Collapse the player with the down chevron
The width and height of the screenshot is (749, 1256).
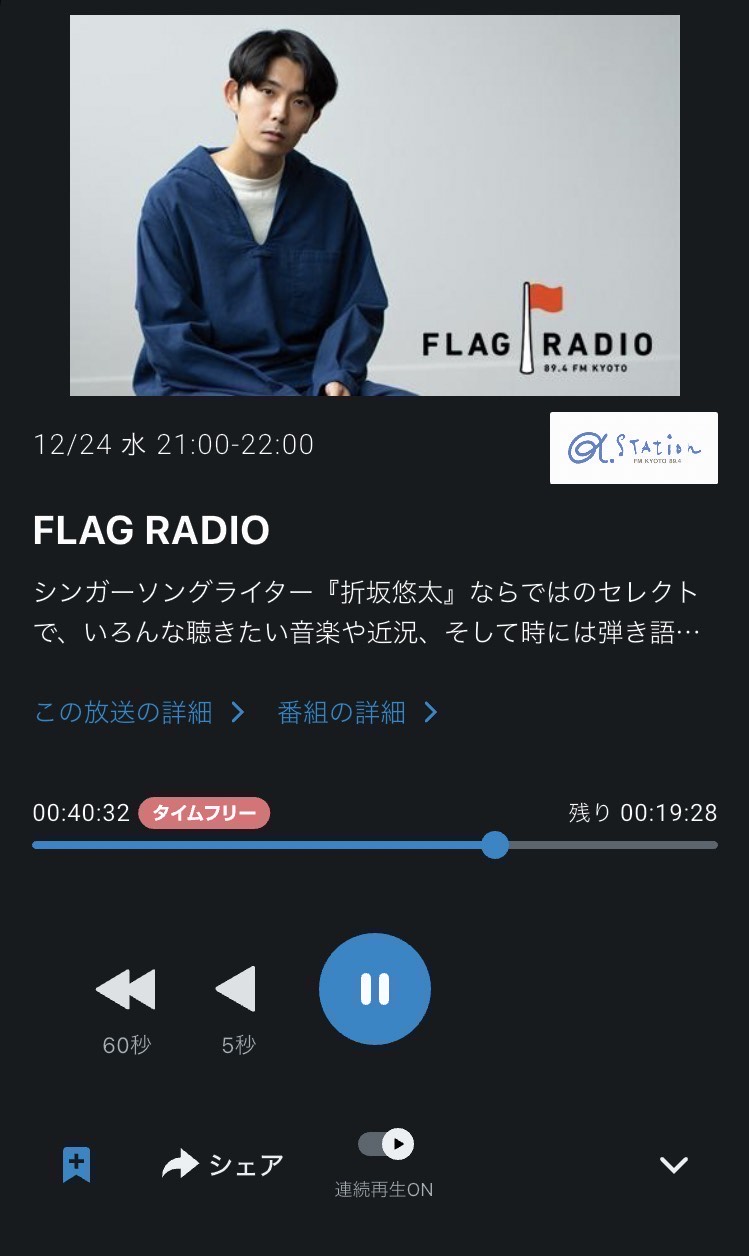[674, 1164]
